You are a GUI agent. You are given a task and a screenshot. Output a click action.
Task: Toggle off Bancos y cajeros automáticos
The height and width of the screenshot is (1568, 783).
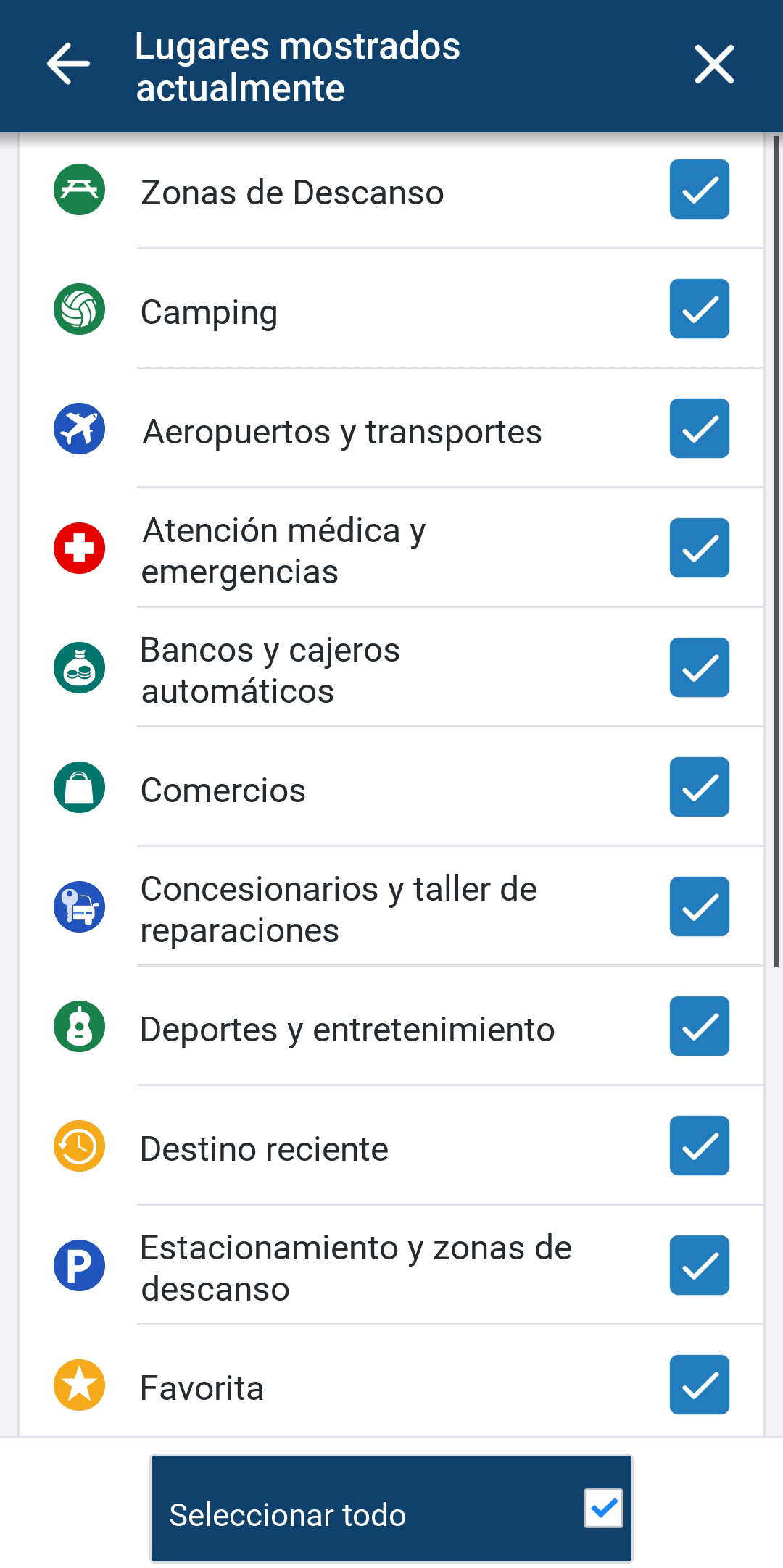699,668
